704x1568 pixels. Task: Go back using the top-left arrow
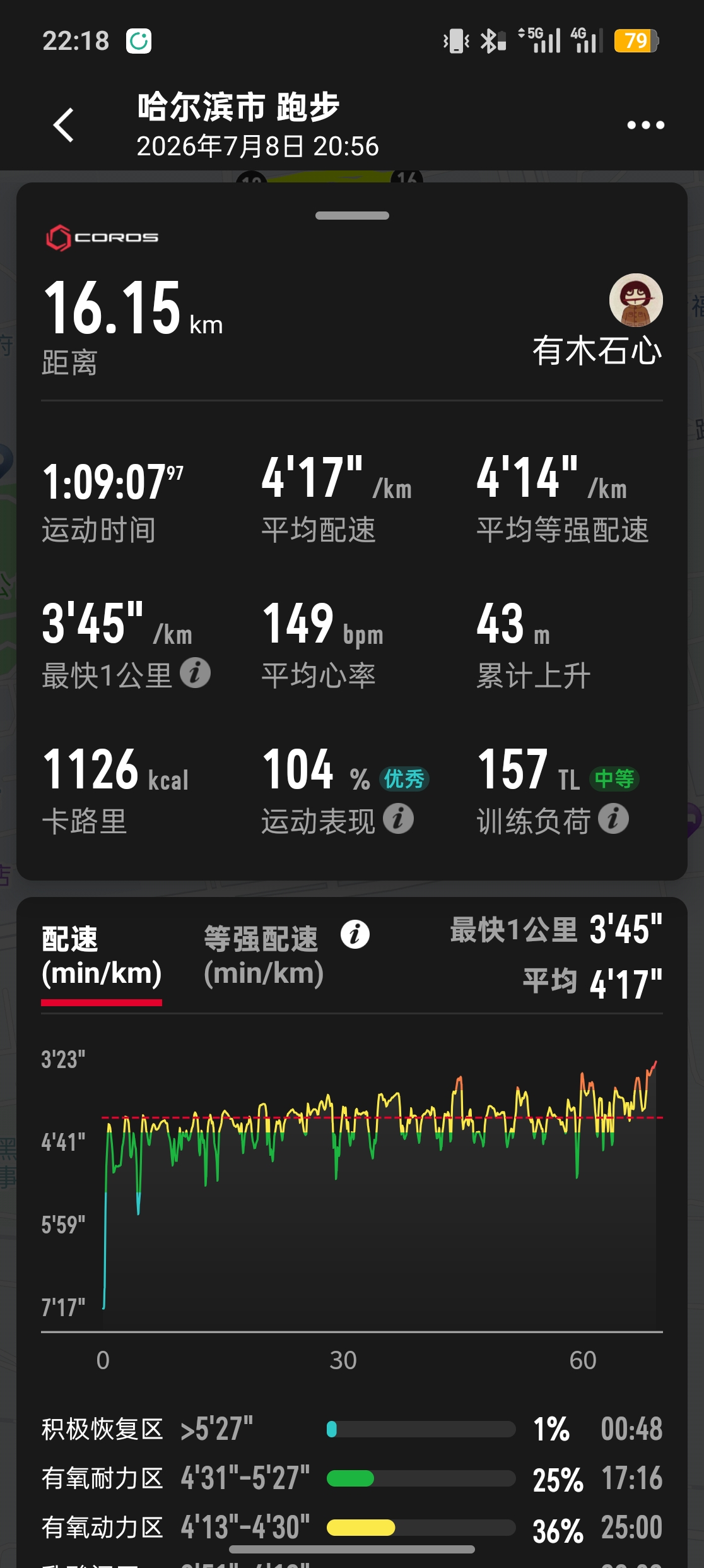[63, 125]
